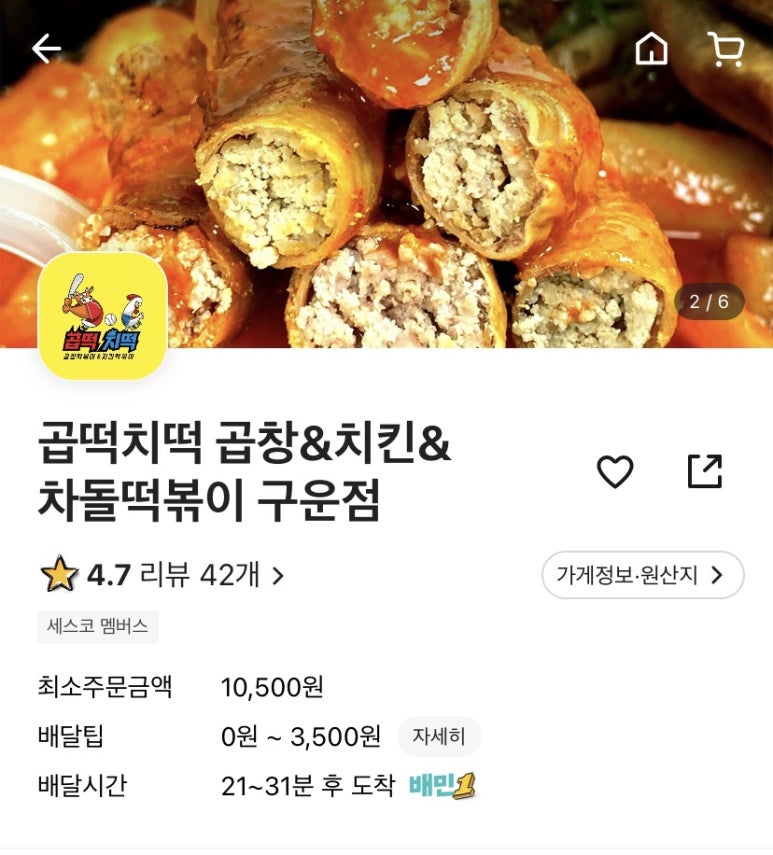Tap 자세히 for delivery tip details
Viewport: 773px width, 855px height.
(x=439, y=737)
